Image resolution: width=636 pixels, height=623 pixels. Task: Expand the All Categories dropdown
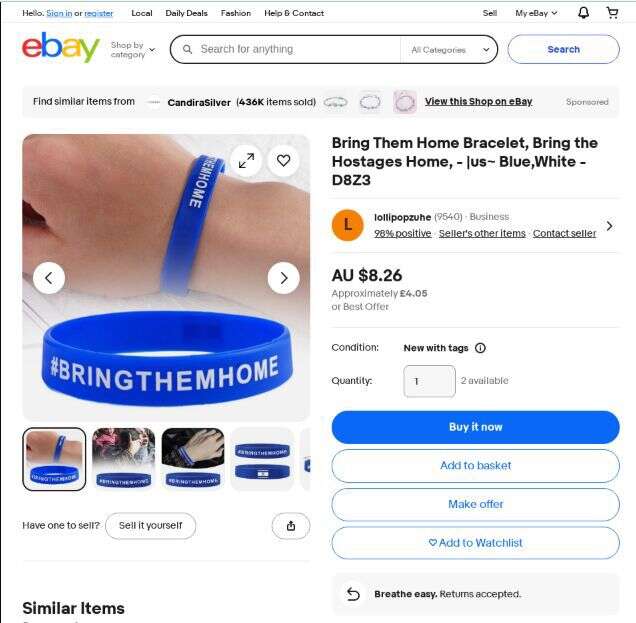[451, 49]
